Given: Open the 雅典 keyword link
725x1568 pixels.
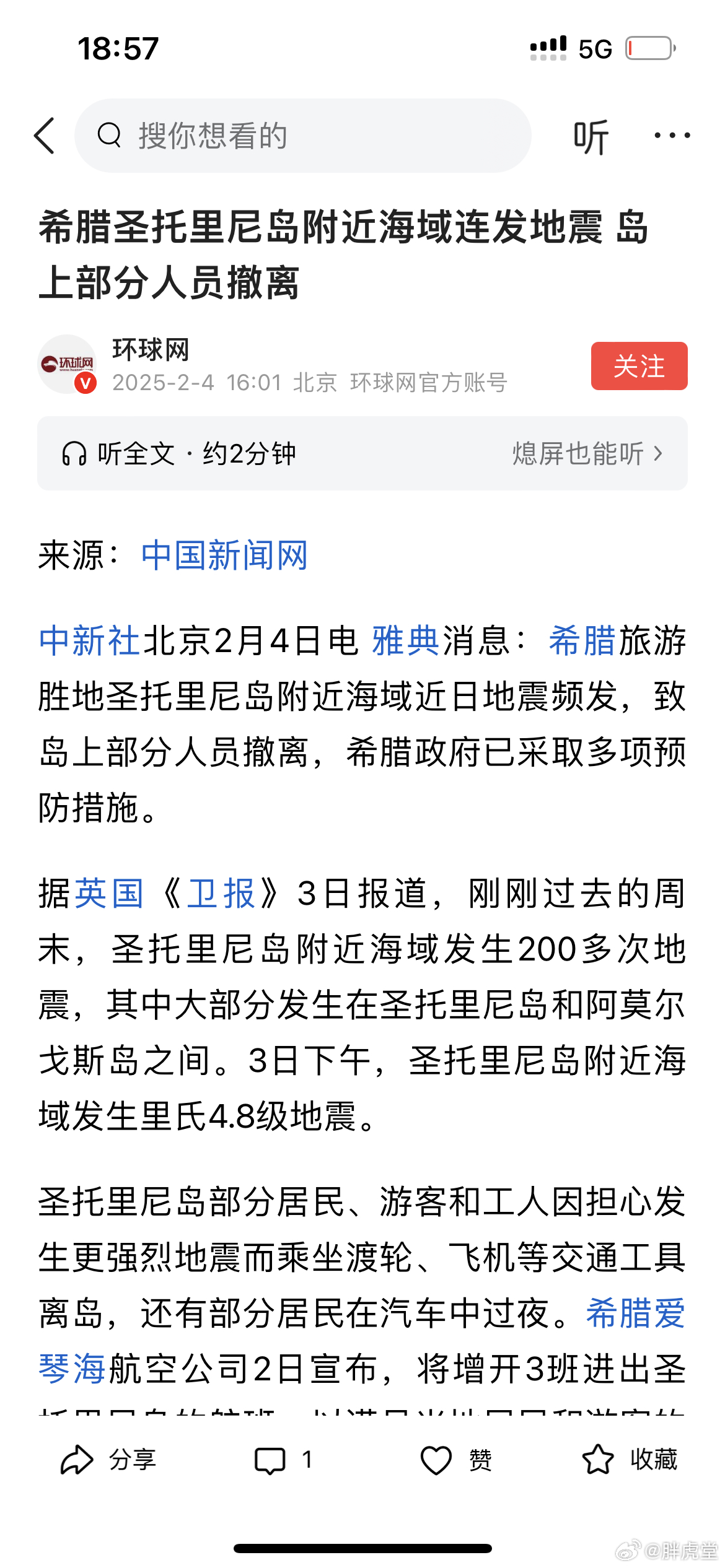Looking at the screenshot, I should click(x=405, y=640).
